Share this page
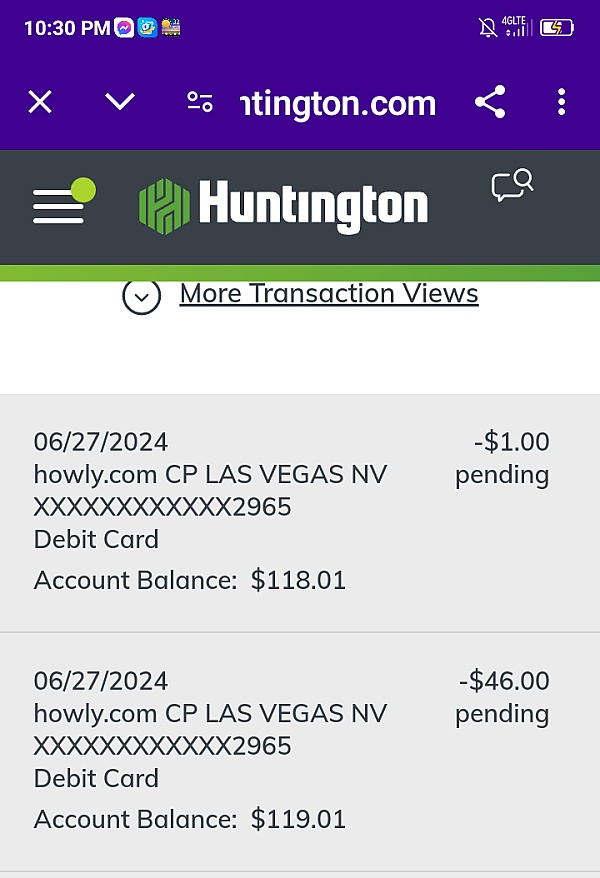Image resolution: width=600 pixels, height=878 pixels. click(x=489, y=102)
